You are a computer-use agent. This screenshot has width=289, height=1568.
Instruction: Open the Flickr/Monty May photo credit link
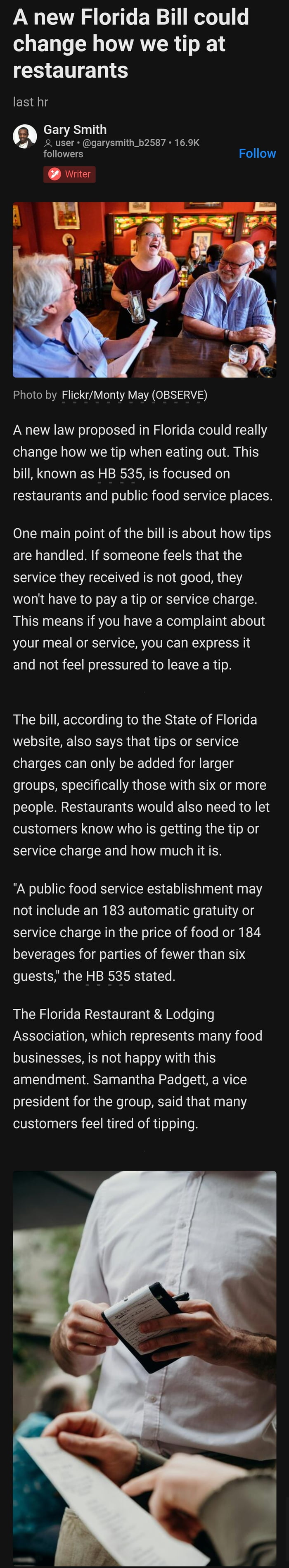pyautogui.click(x=135, y=395)
